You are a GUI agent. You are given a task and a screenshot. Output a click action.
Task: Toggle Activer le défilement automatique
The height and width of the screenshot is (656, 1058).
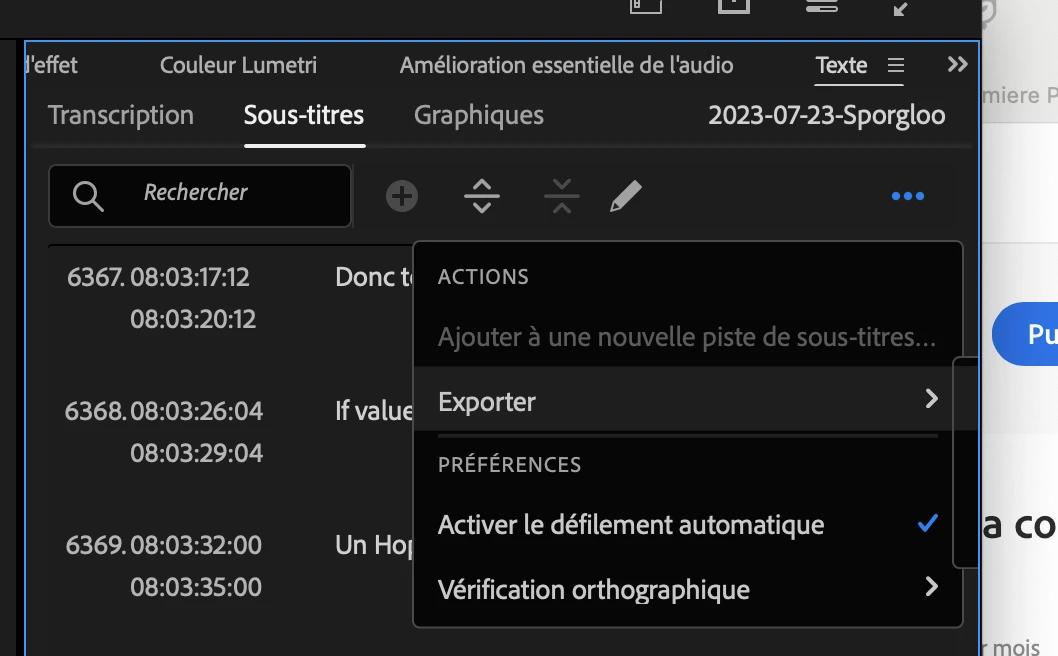[688, 524]
